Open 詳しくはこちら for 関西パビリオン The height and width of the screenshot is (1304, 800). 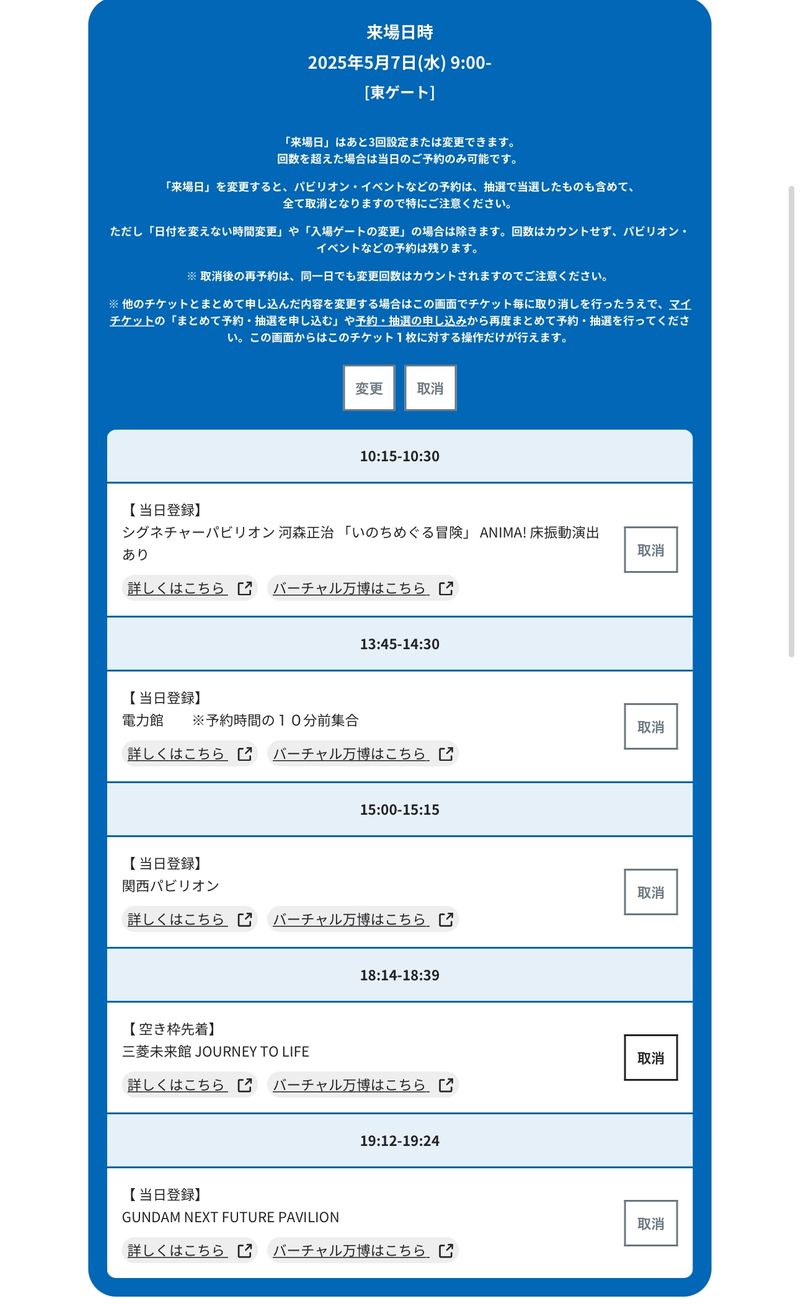pyautogui.click(x=189, y=919)
